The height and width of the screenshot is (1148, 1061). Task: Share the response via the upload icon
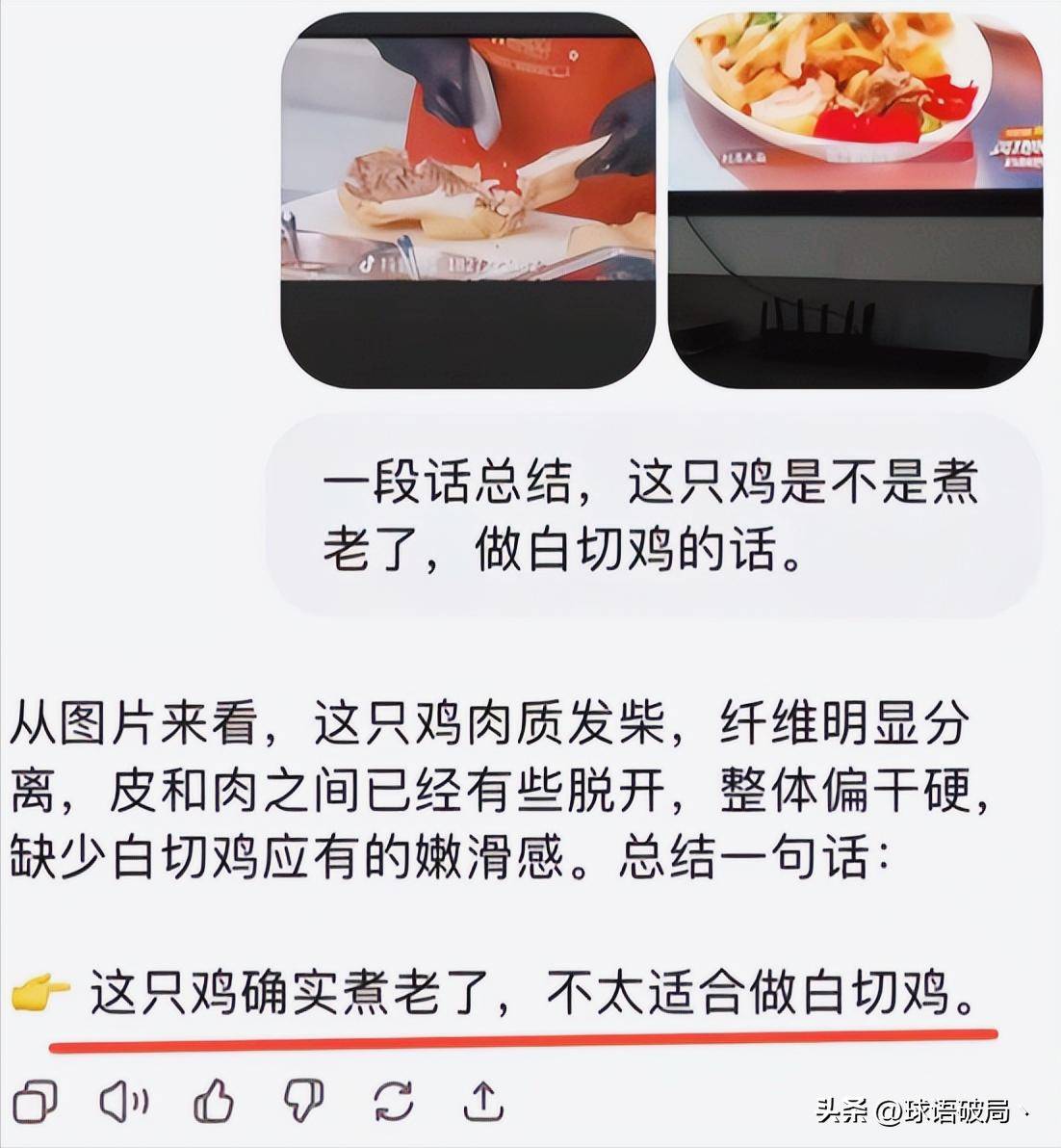pos(483,1101)
